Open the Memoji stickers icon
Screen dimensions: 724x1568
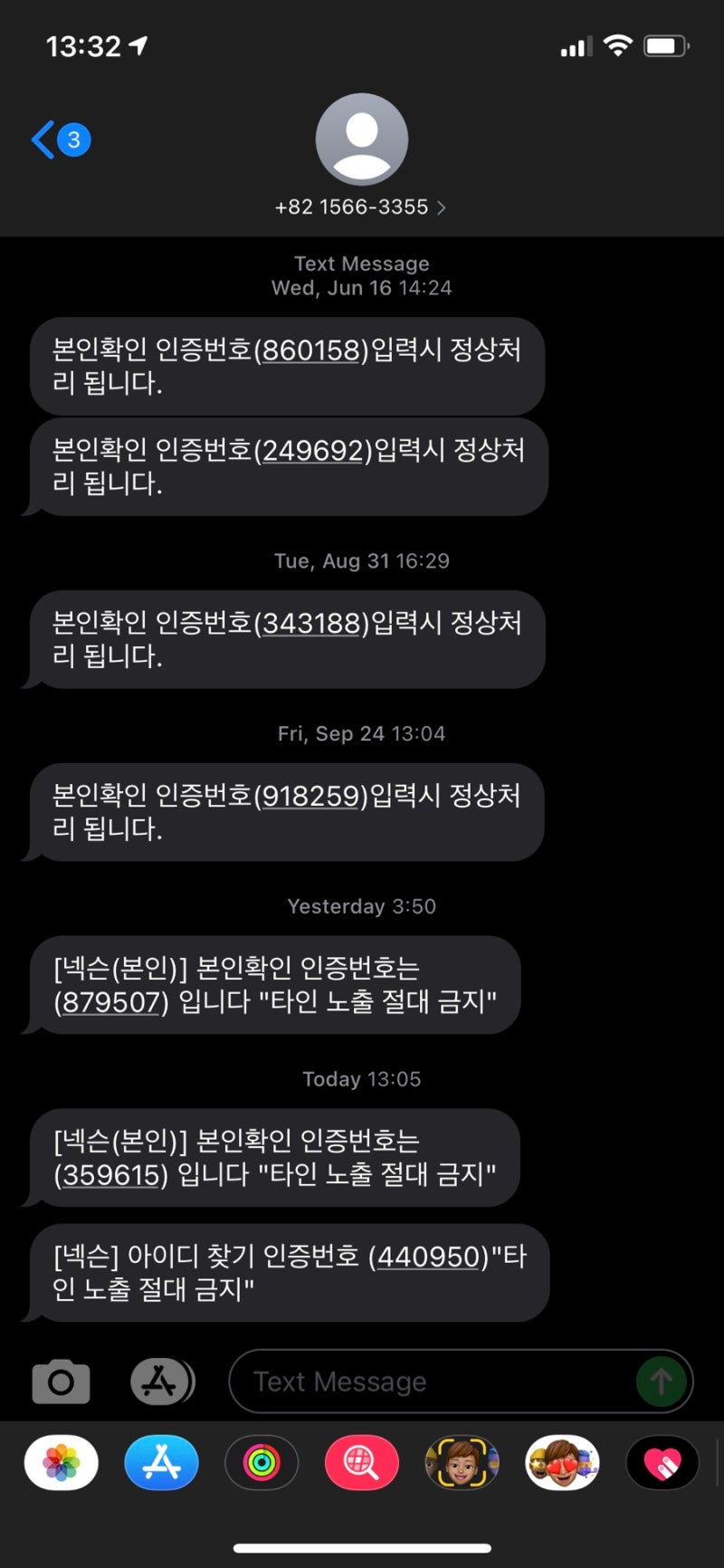point(462,1463)
